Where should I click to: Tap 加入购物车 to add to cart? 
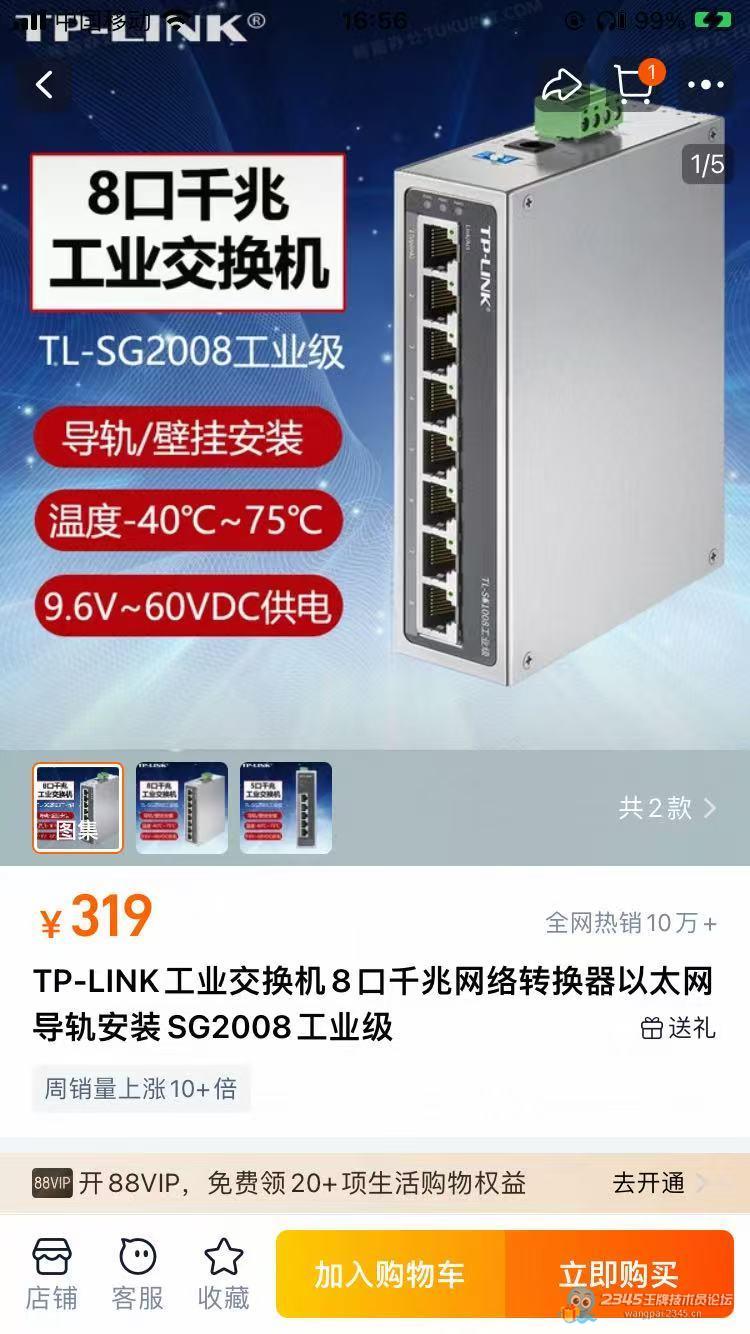click(x=390, y=1275)
